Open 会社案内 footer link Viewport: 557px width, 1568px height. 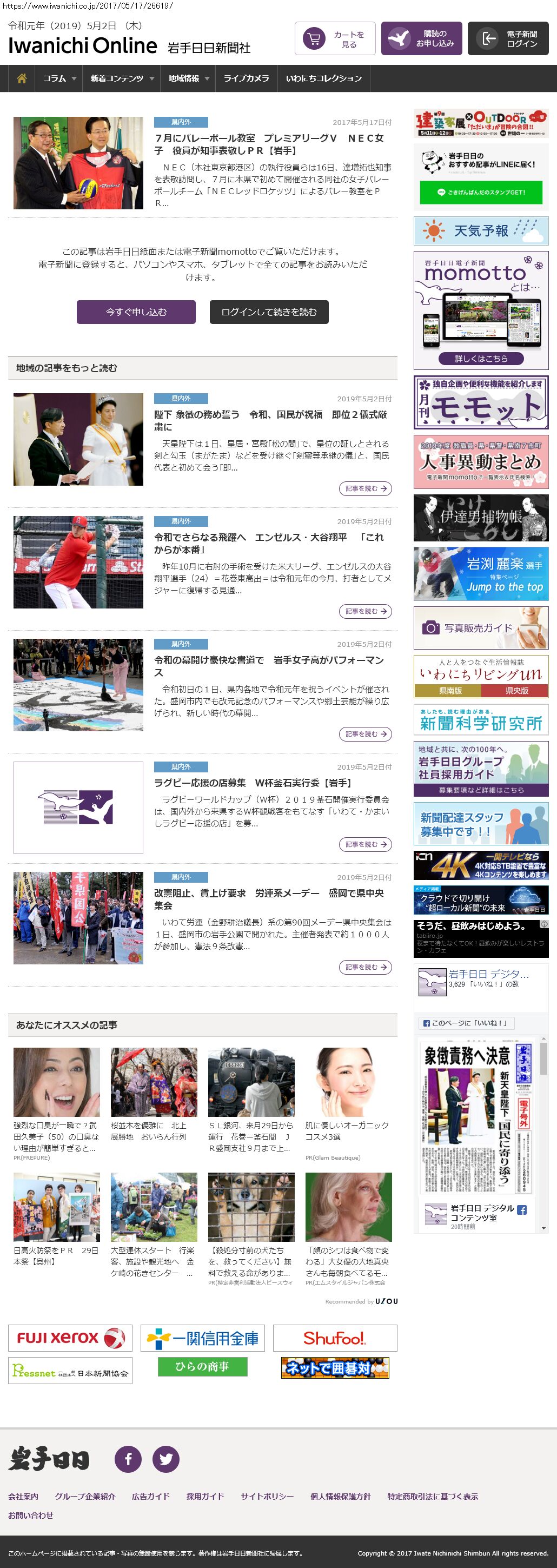(23, 1496)
